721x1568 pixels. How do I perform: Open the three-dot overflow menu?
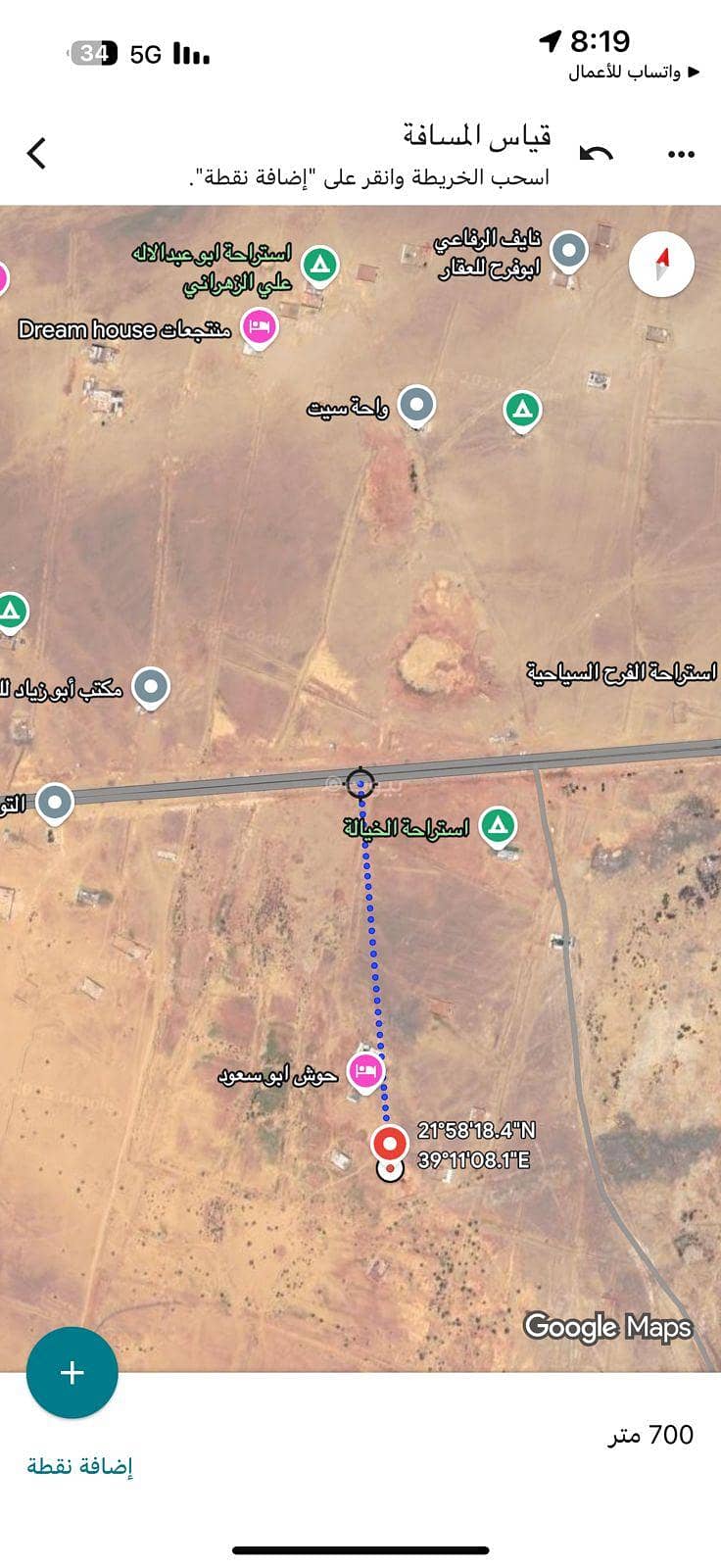tap(680, 154)
